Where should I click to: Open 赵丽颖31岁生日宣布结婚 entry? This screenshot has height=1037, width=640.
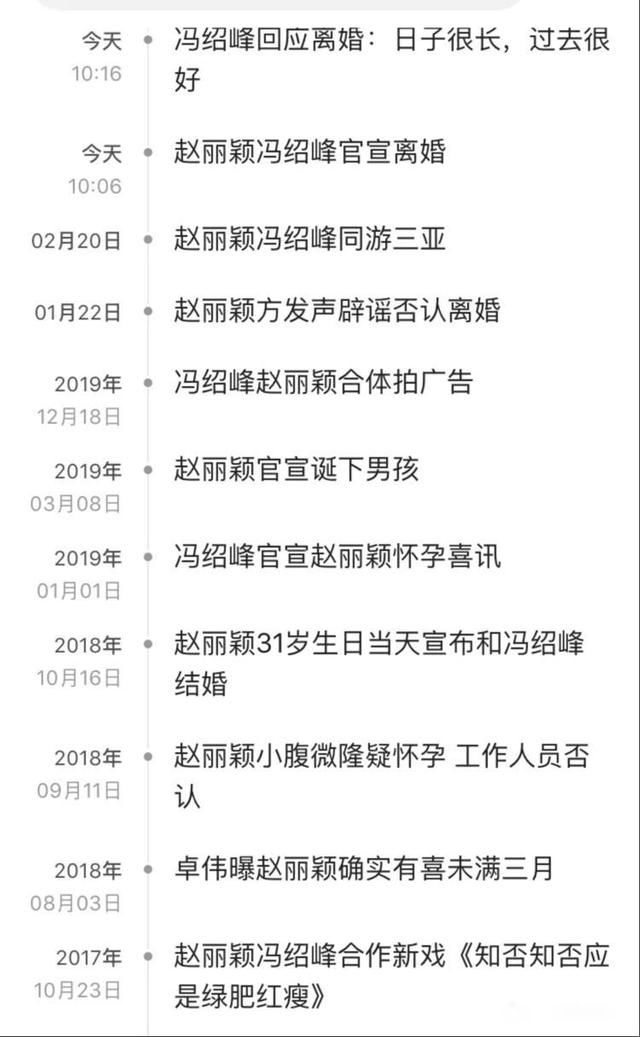coord(380,660)
